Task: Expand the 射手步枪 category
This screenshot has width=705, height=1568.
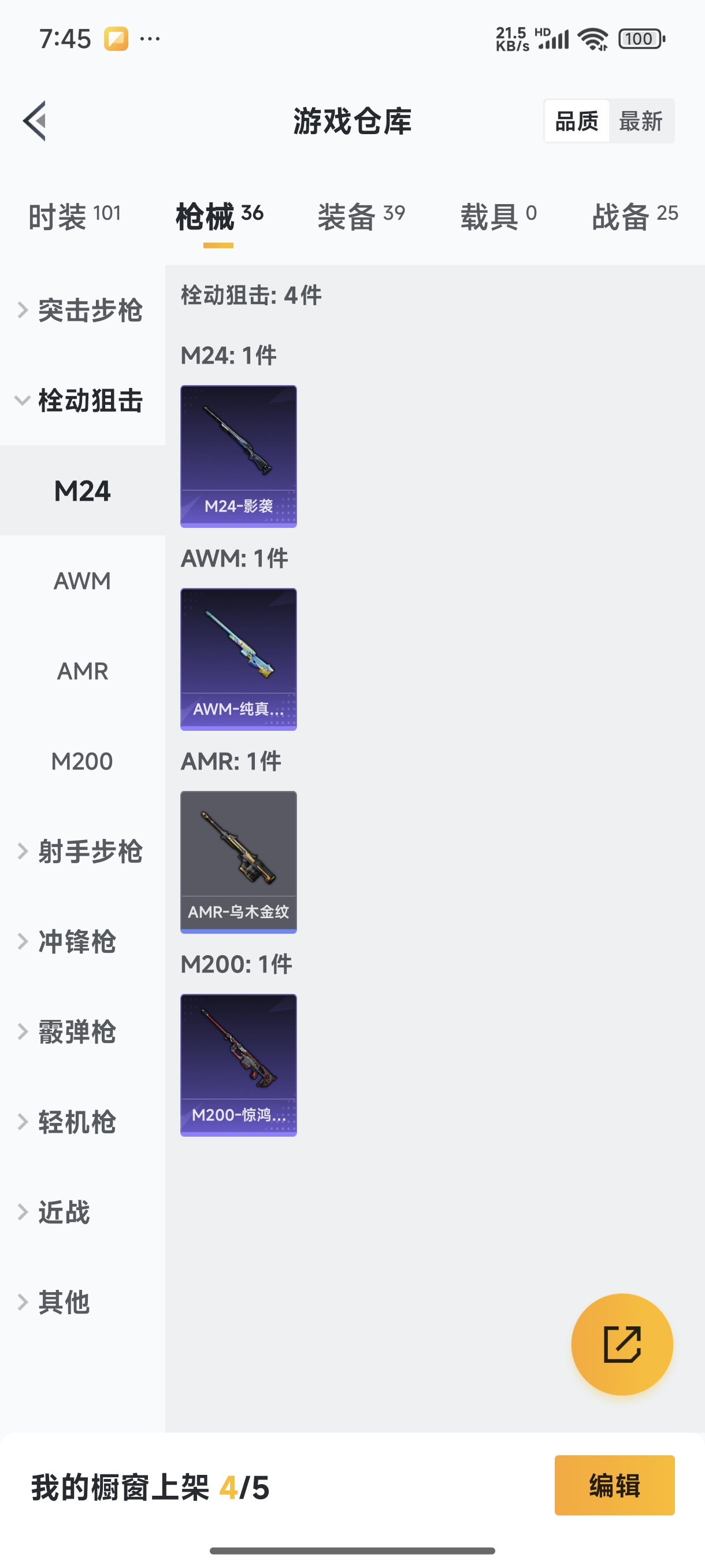Action: point(82,852)
